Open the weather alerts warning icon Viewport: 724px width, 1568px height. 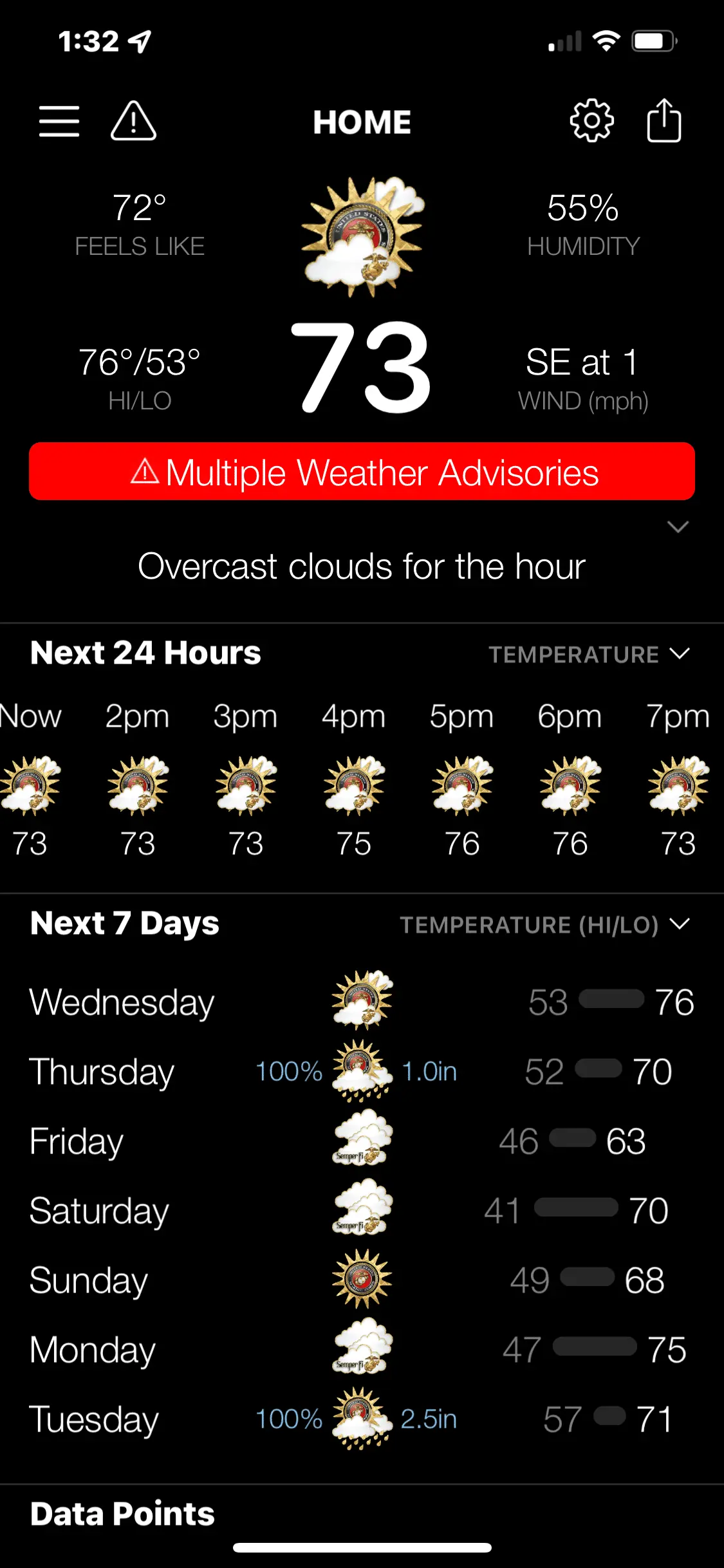tap(133, 121)
